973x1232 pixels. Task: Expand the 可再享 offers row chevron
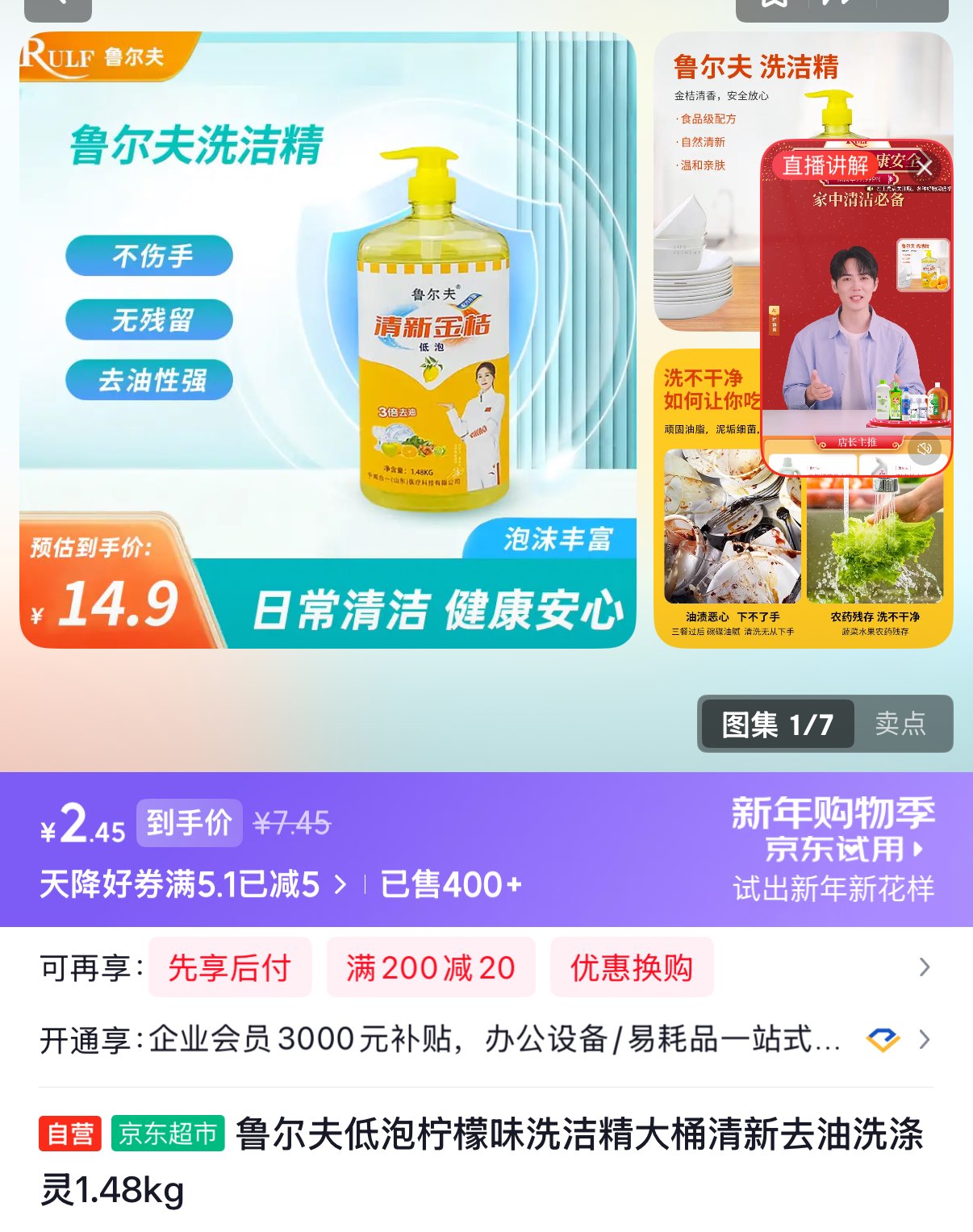pos(925,967)
